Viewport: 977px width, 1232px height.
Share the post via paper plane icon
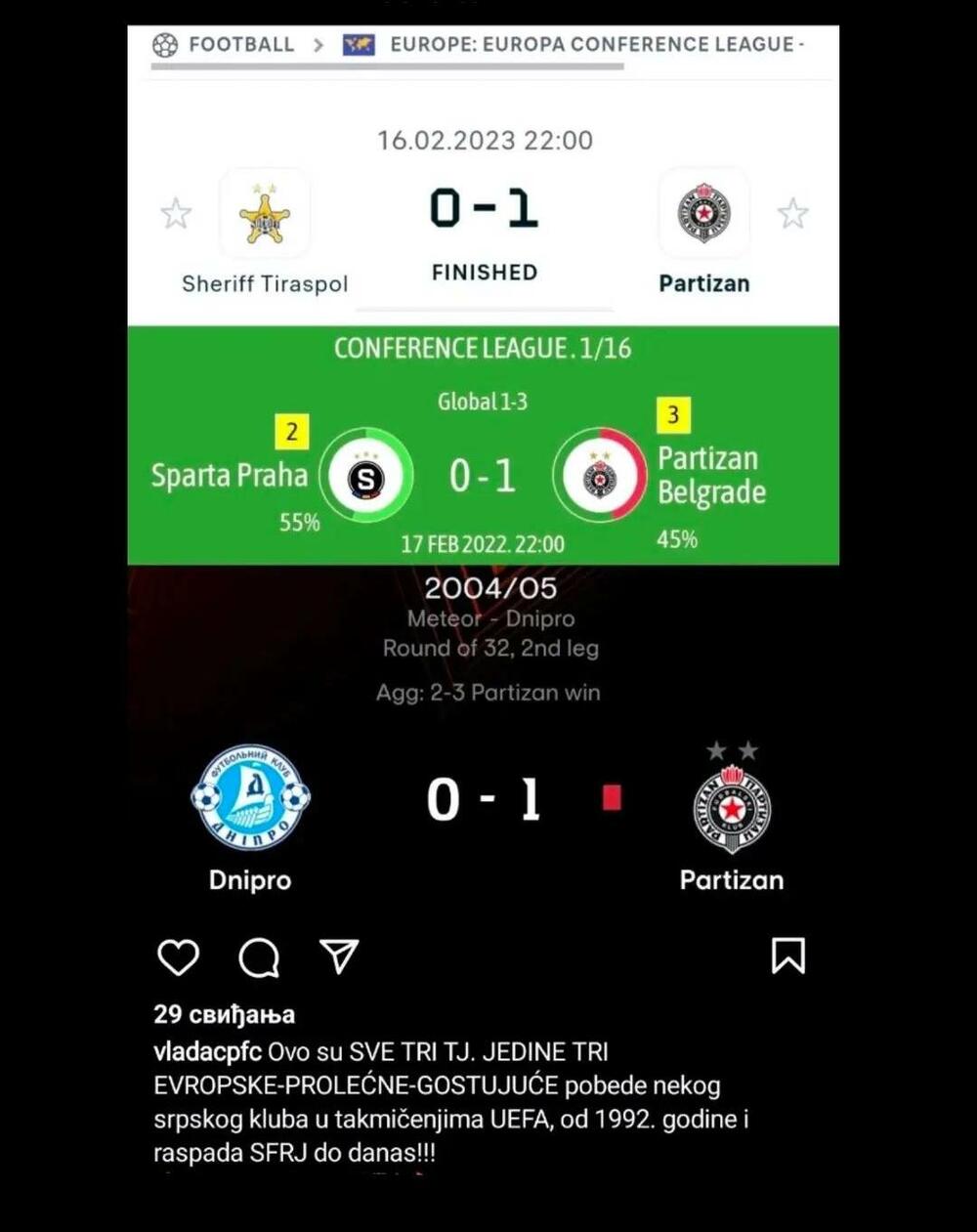tap(339, 956)
